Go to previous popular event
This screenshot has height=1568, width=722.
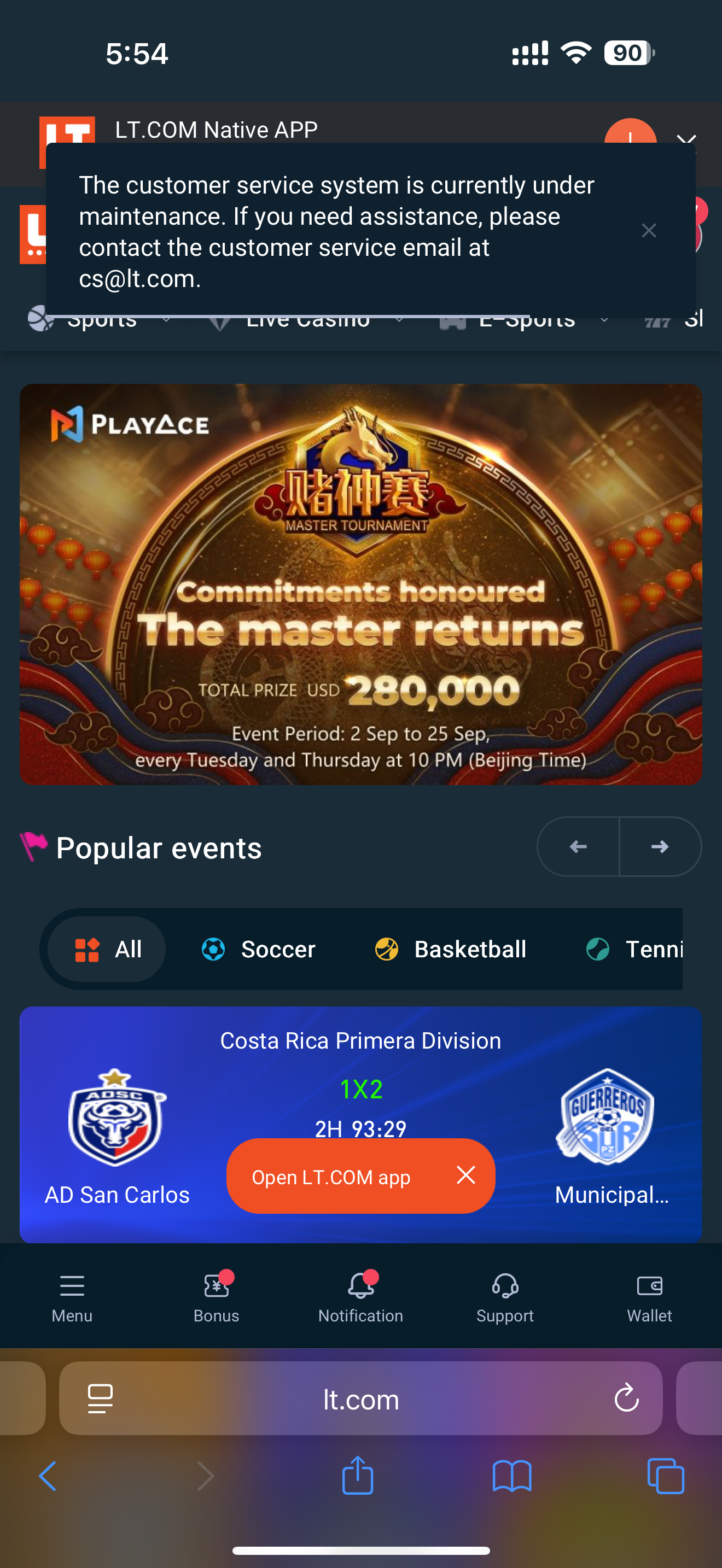pos(578,847)
